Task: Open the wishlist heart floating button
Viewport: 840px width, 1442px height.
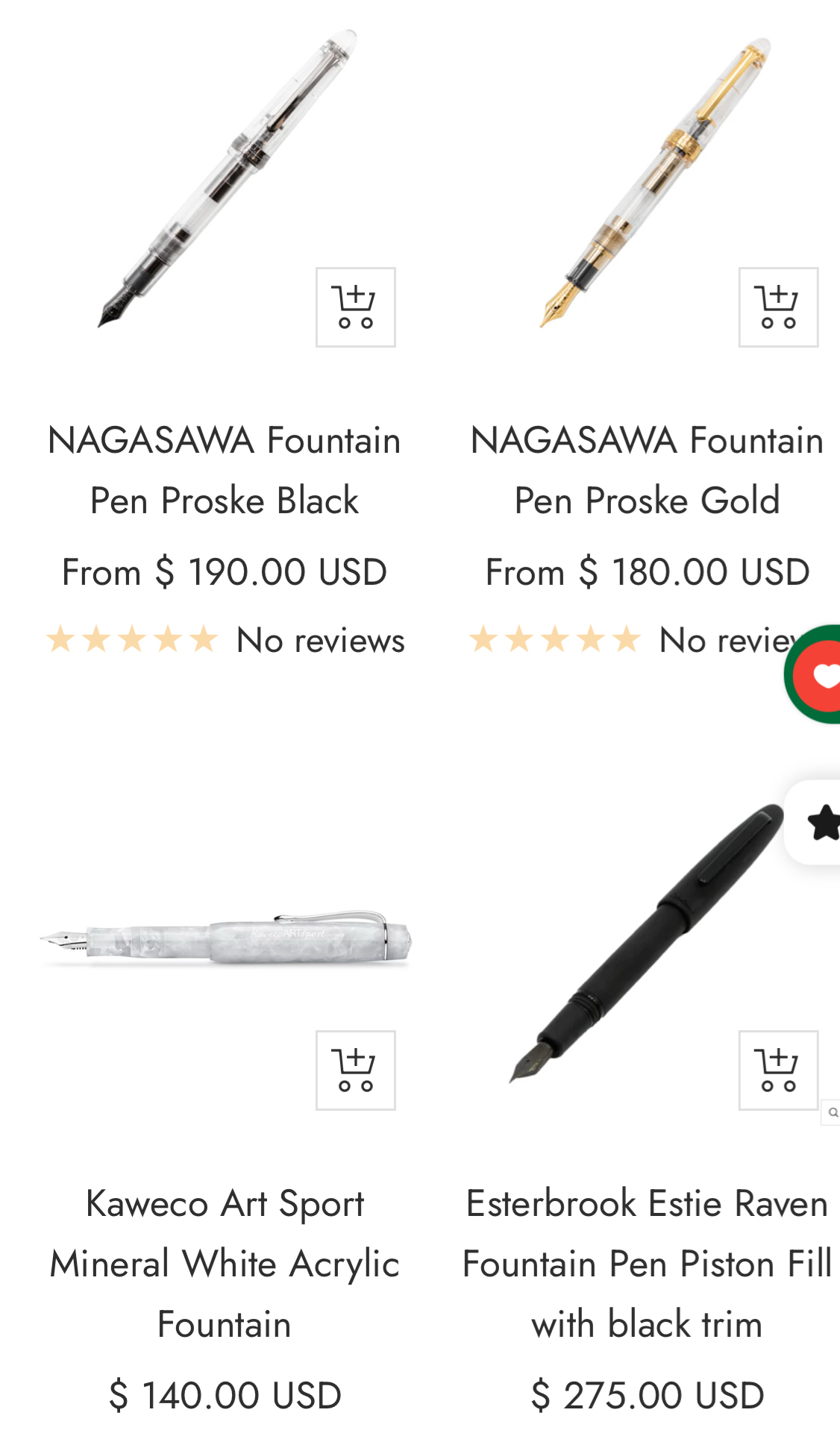Action: pyautogui.click(x=821, y=675)
